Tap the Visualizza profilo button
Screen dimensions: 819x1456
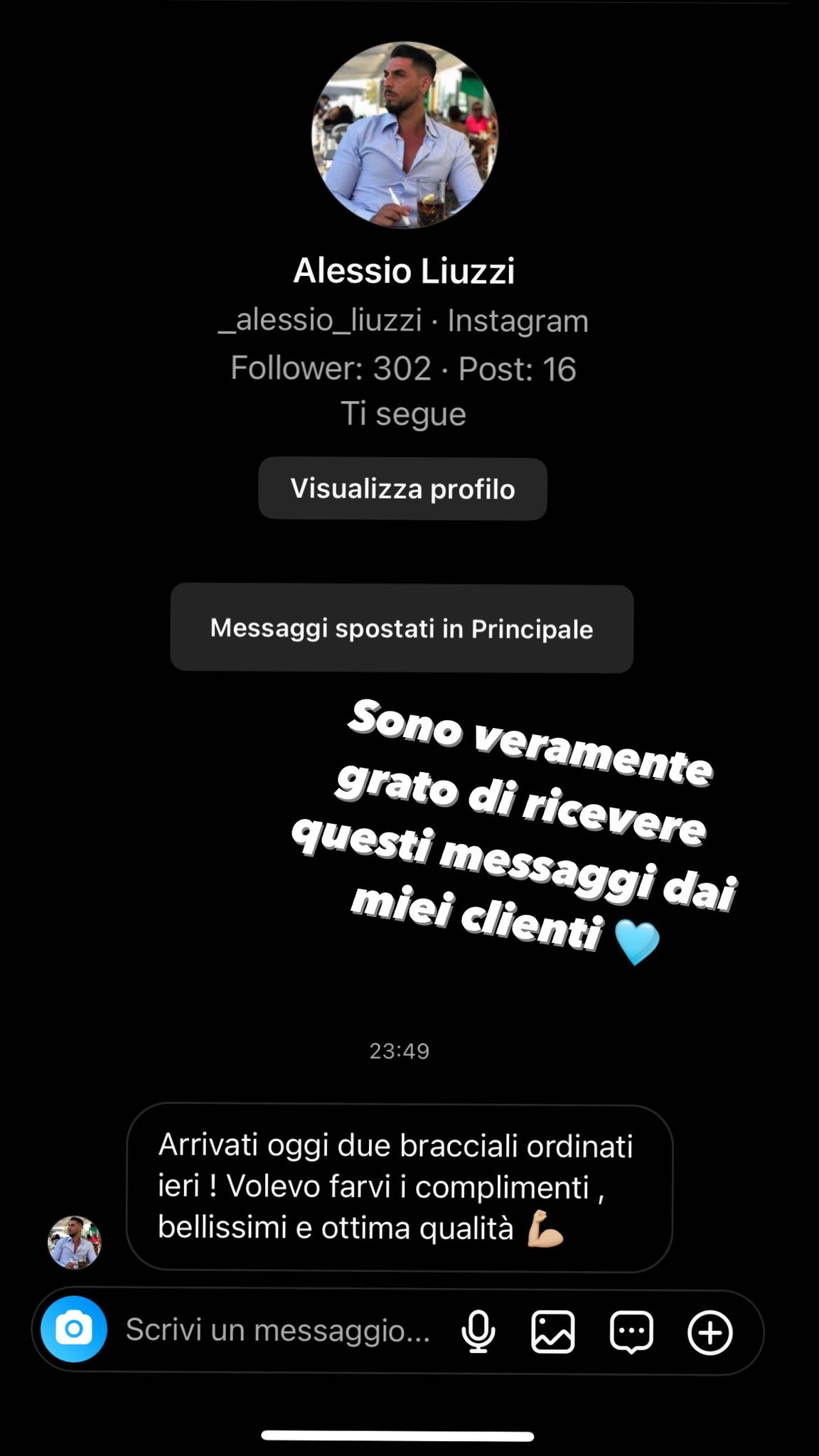[402, 489]
